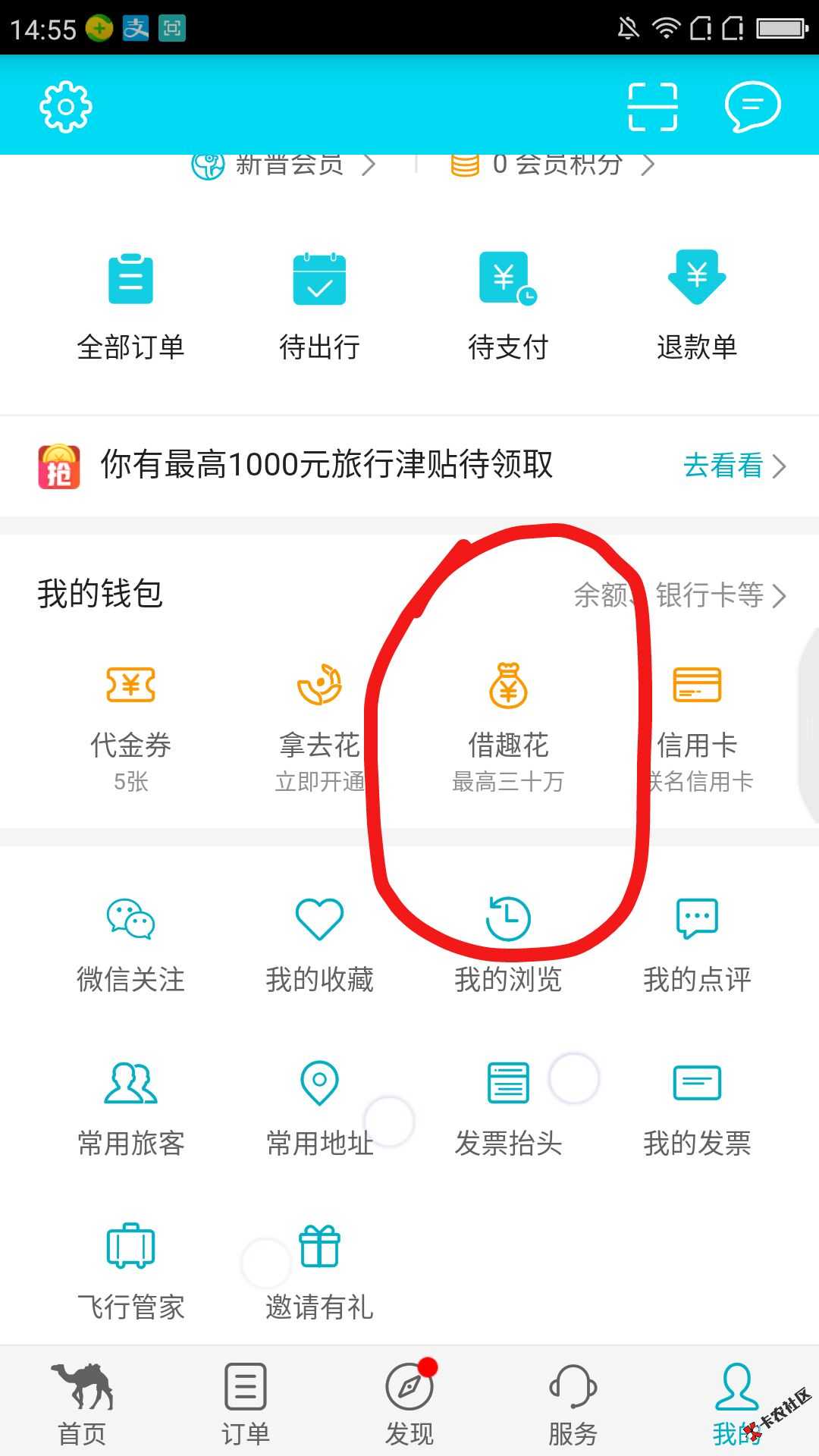
Task: Tap 去看看 on travel subsidy banner
Action: click(734, 466)
